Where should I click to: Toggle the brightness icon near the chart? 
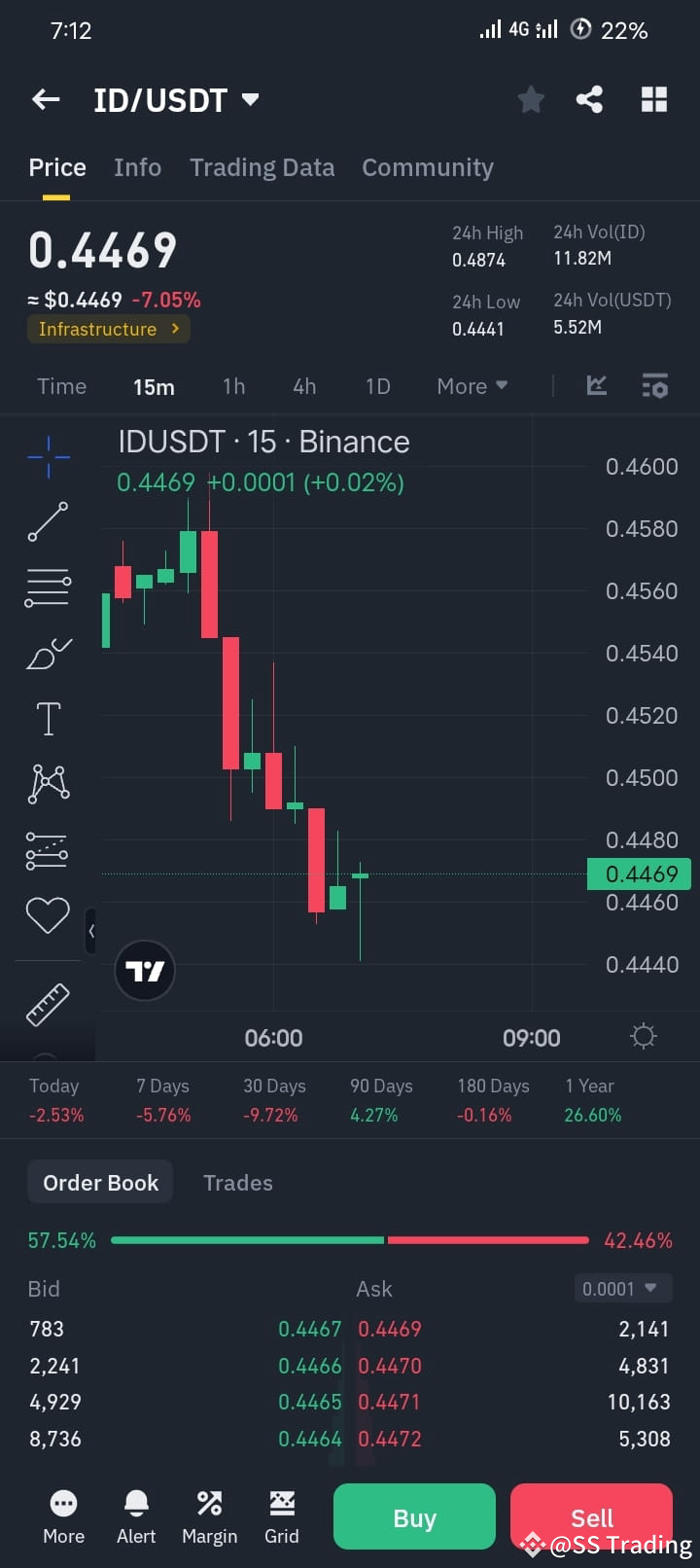[643, 1036]
